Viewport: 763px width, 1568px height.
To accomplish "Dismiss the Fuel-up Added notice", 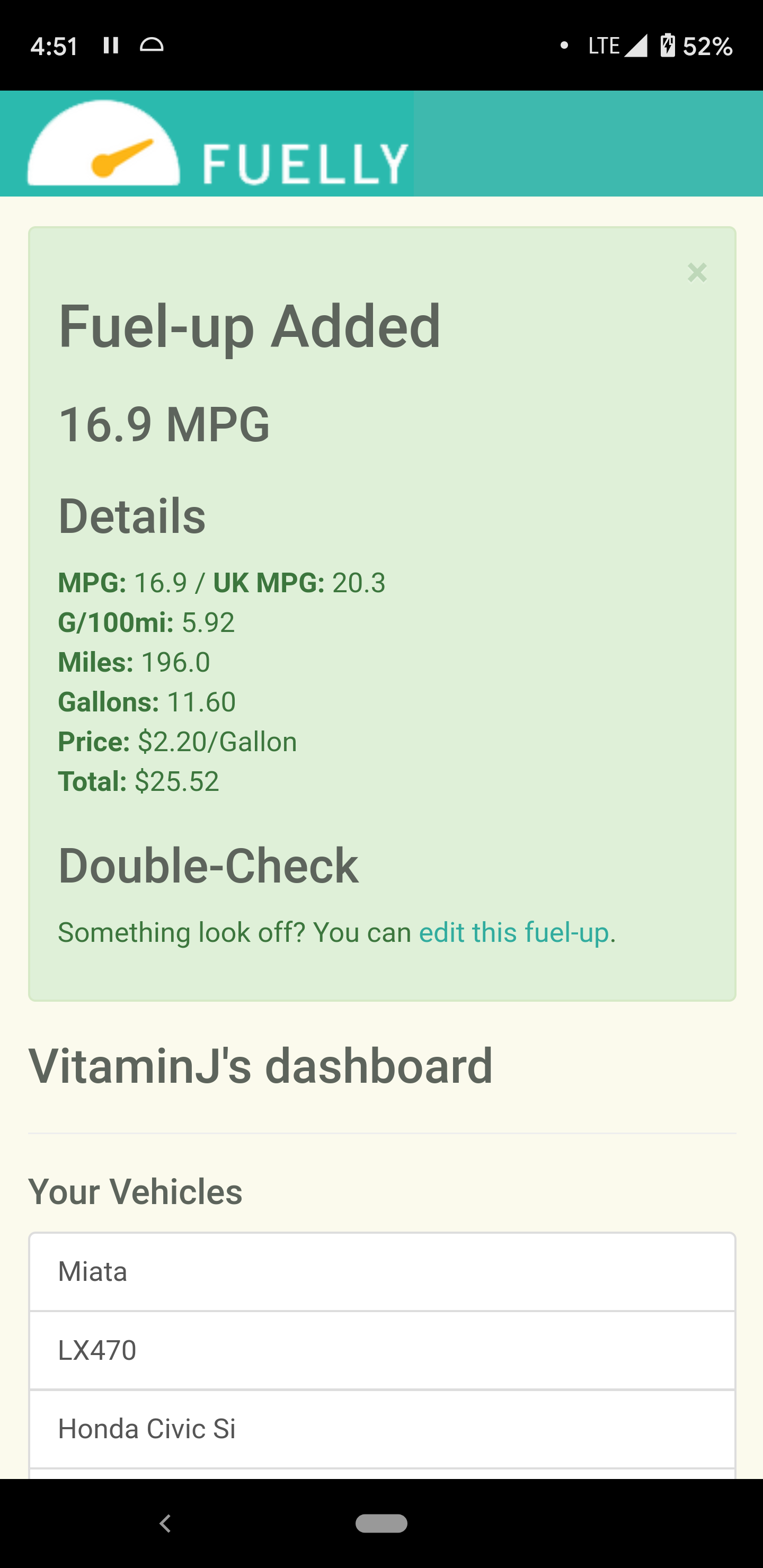I will click(x=697, y=272).
